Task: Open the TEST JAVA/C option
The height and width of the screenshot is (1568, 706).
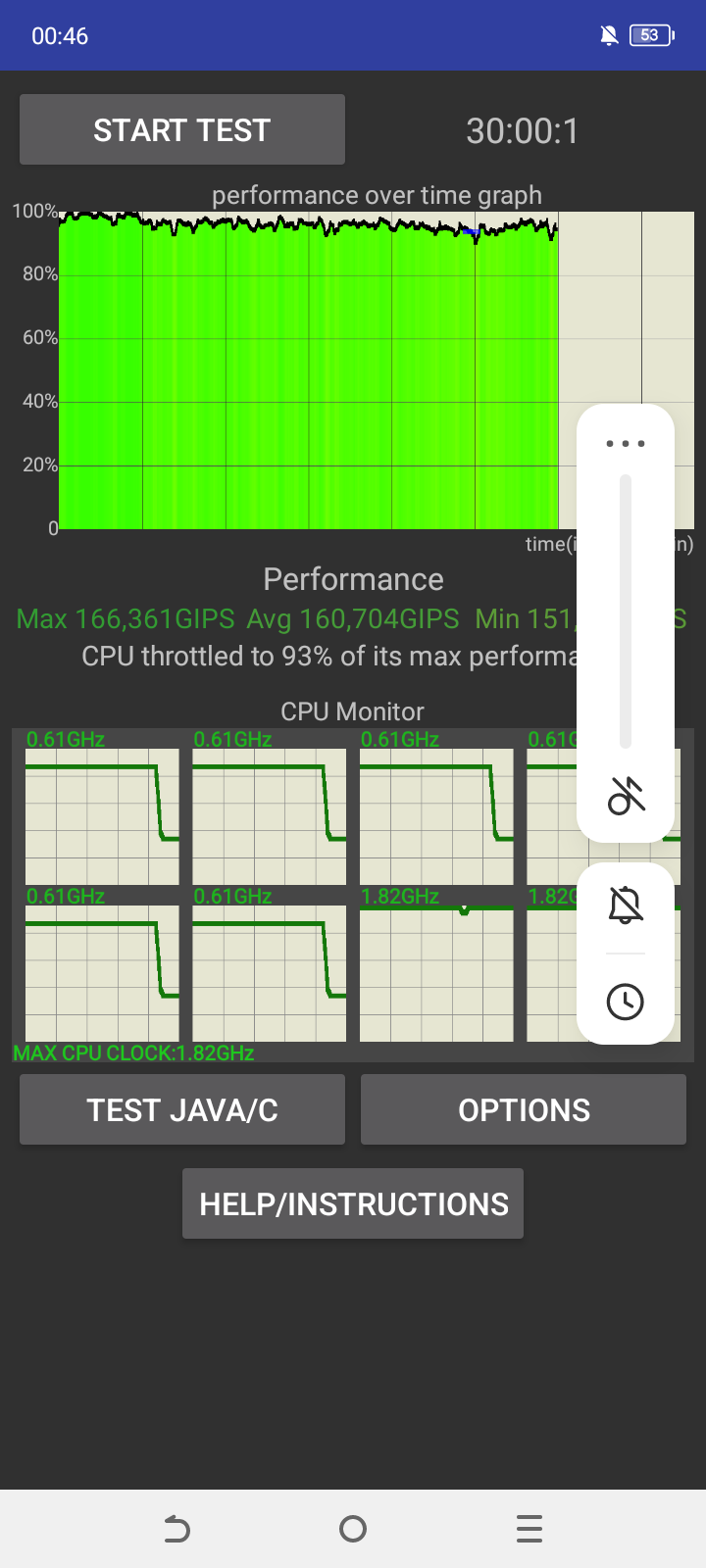Action: click(x=182, y=1109)
